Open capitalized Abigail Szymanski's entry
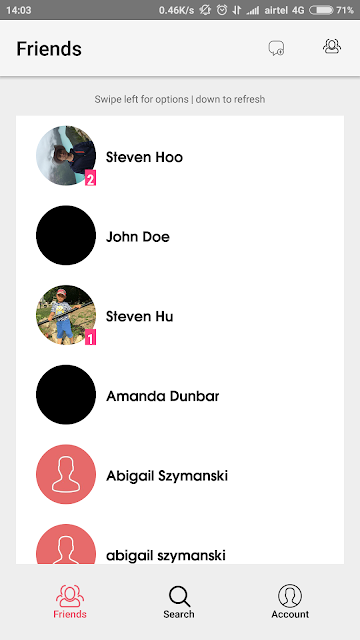Screen dimensions: 360x640 tap(180, 474)
